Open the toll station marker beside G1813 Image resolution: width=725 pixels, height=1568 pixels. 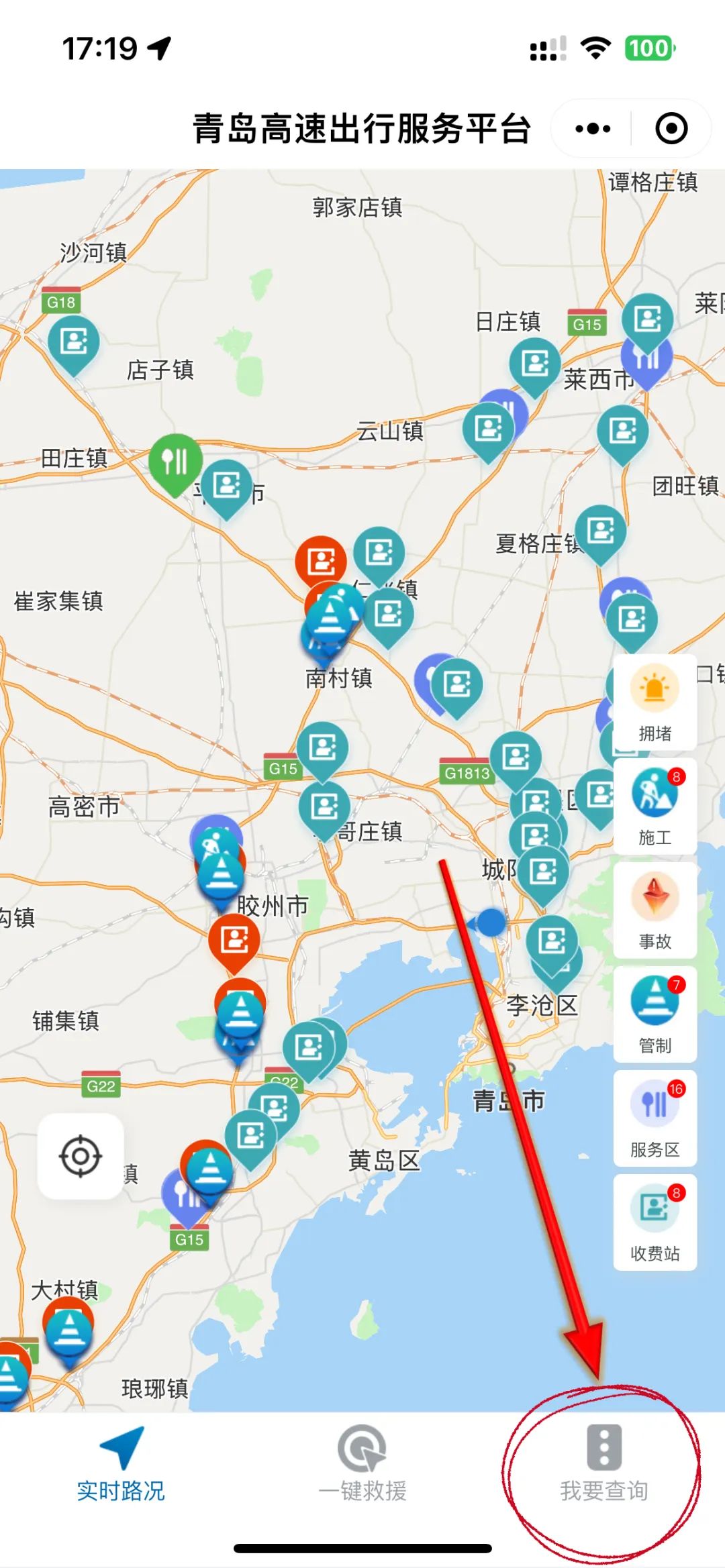coord(516,757)
